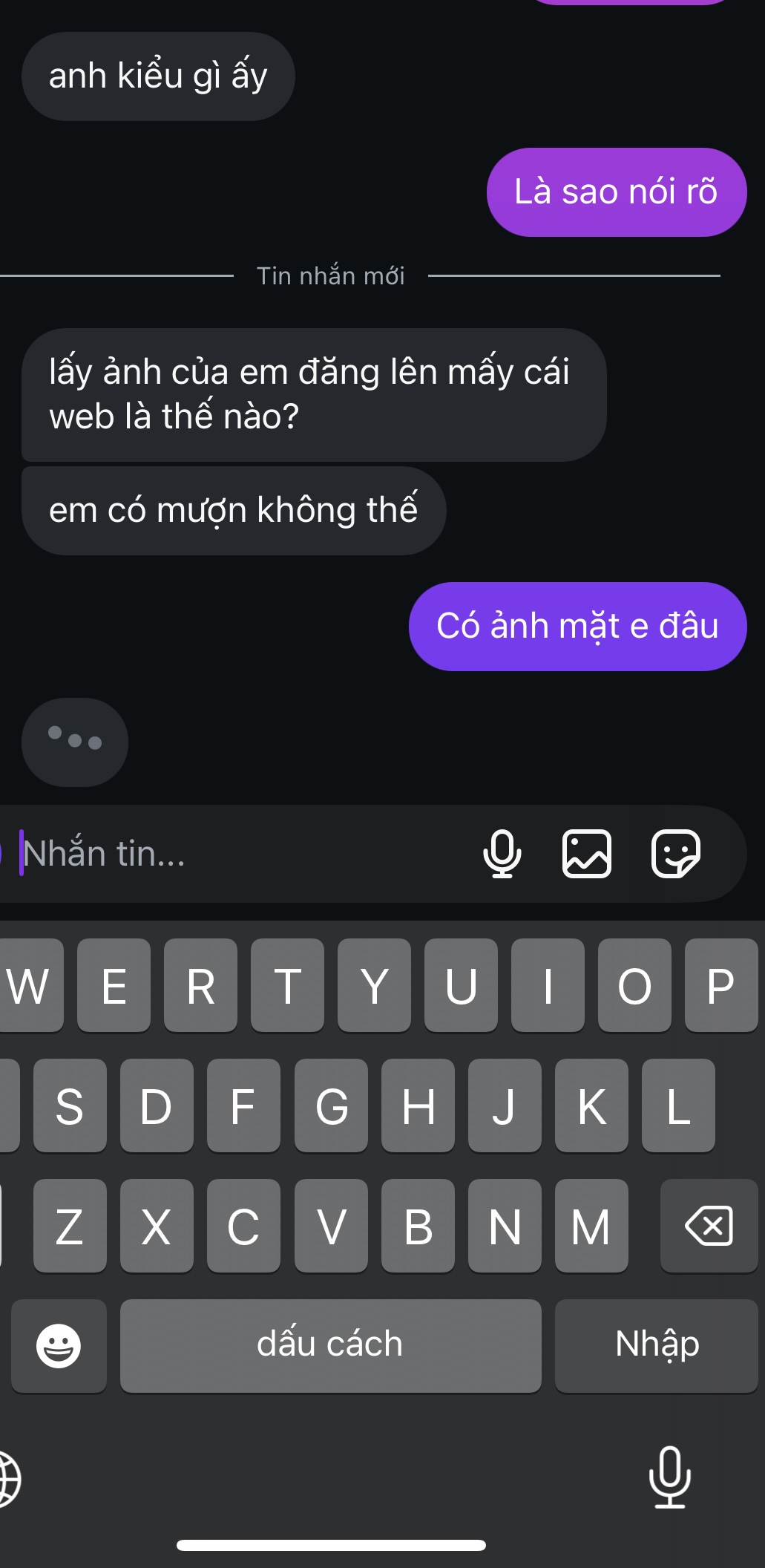Open the emoji keyboard
Image resolution: width=765 pixels, height=1568 pixels.
click(59, 1345)
